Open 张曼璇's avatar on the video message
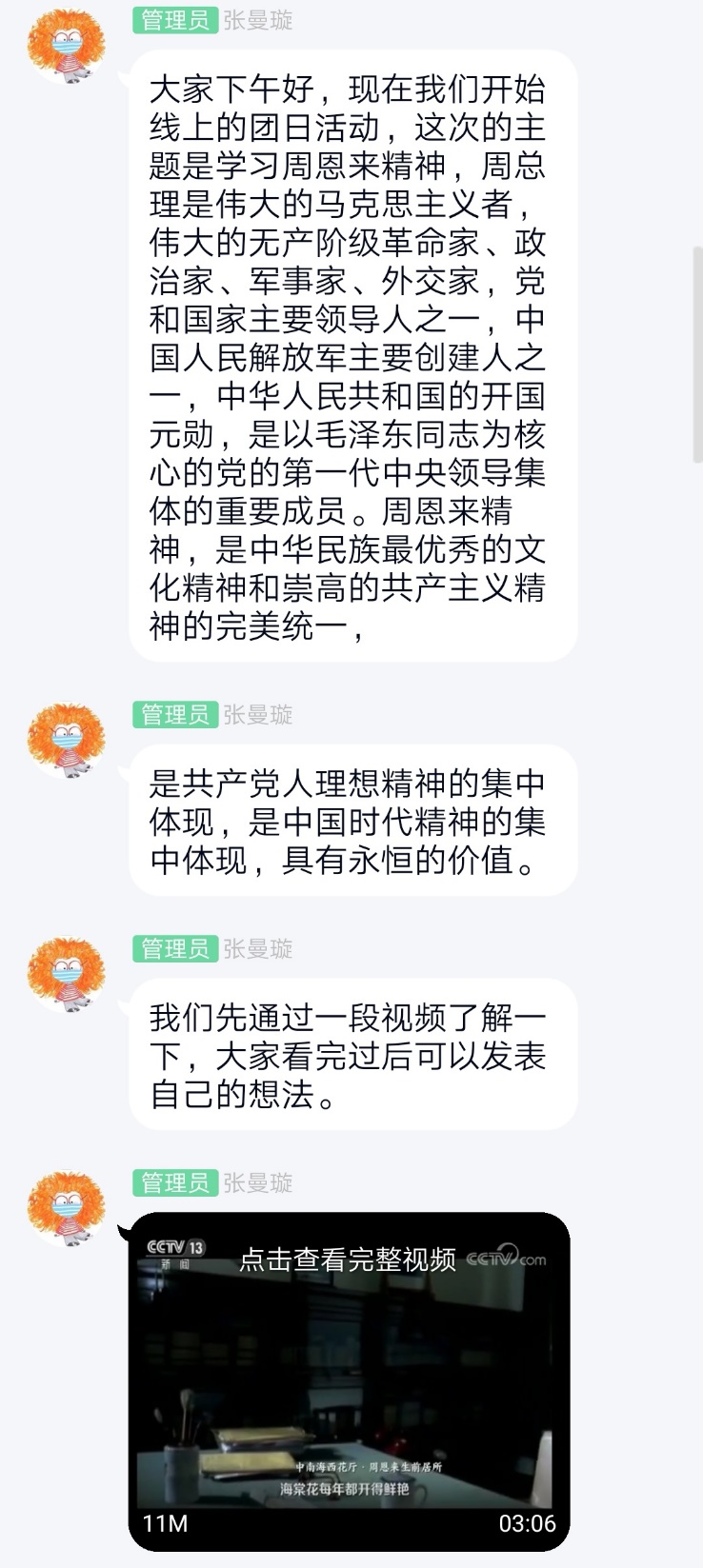Viewport: 703px width, 1568px height. coord(65,1206)
